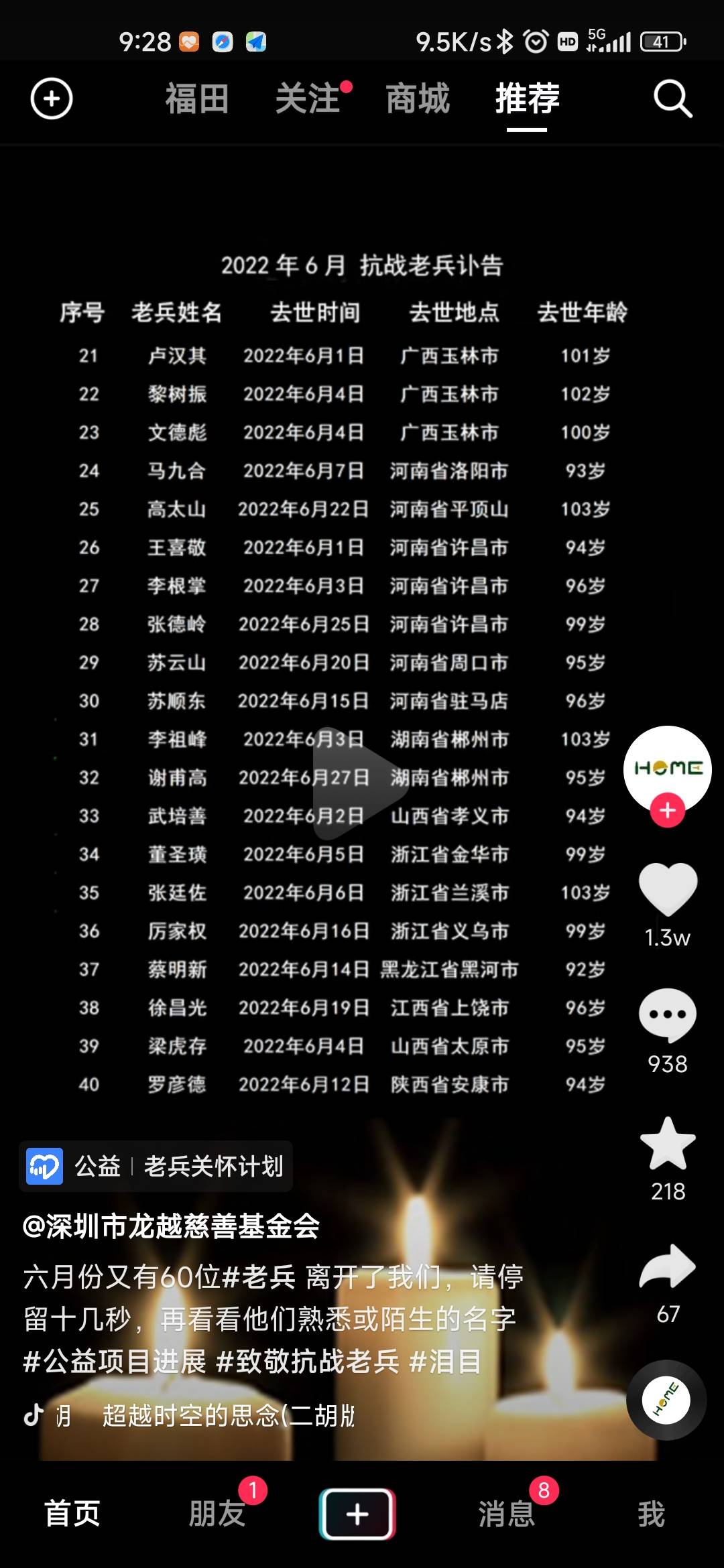Screen dimensions: 724x1568
Task: Open @深圳市龙越慈善基金会 profile
Action: [172, 1226]
